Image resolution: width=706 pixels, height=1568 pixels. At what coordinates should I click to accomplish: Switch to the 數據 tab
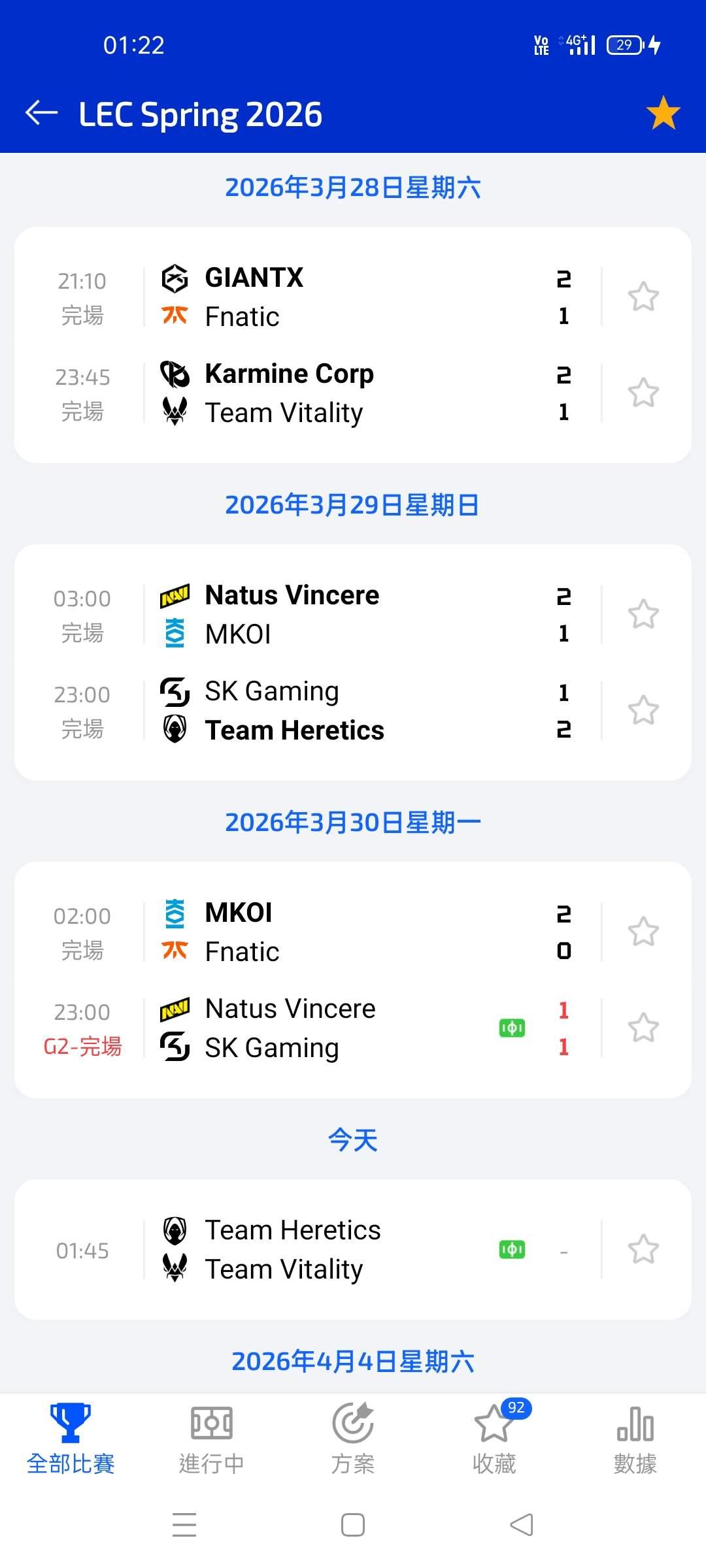635,1439
